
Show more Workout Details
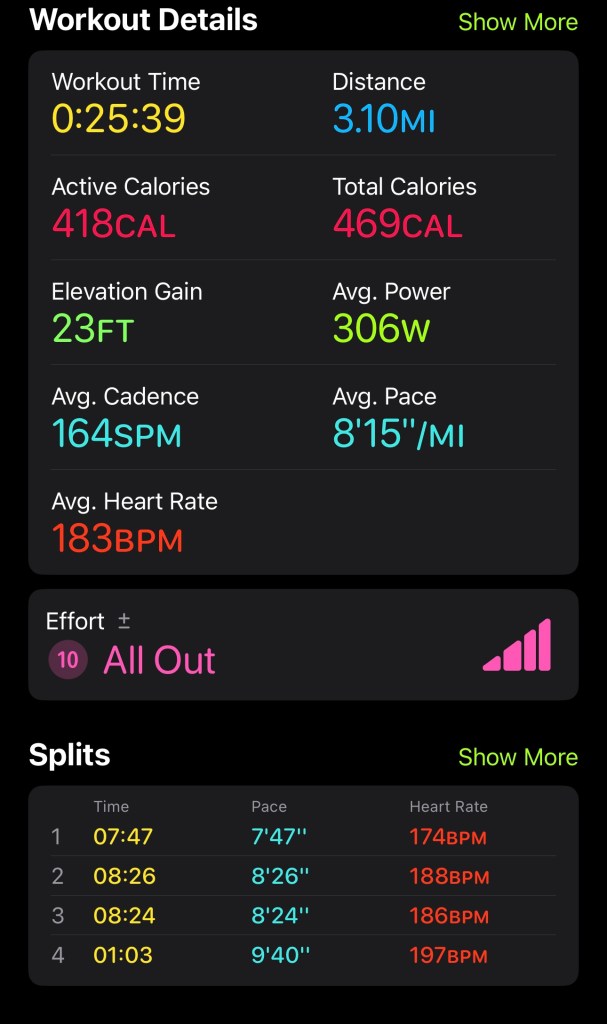517,22
